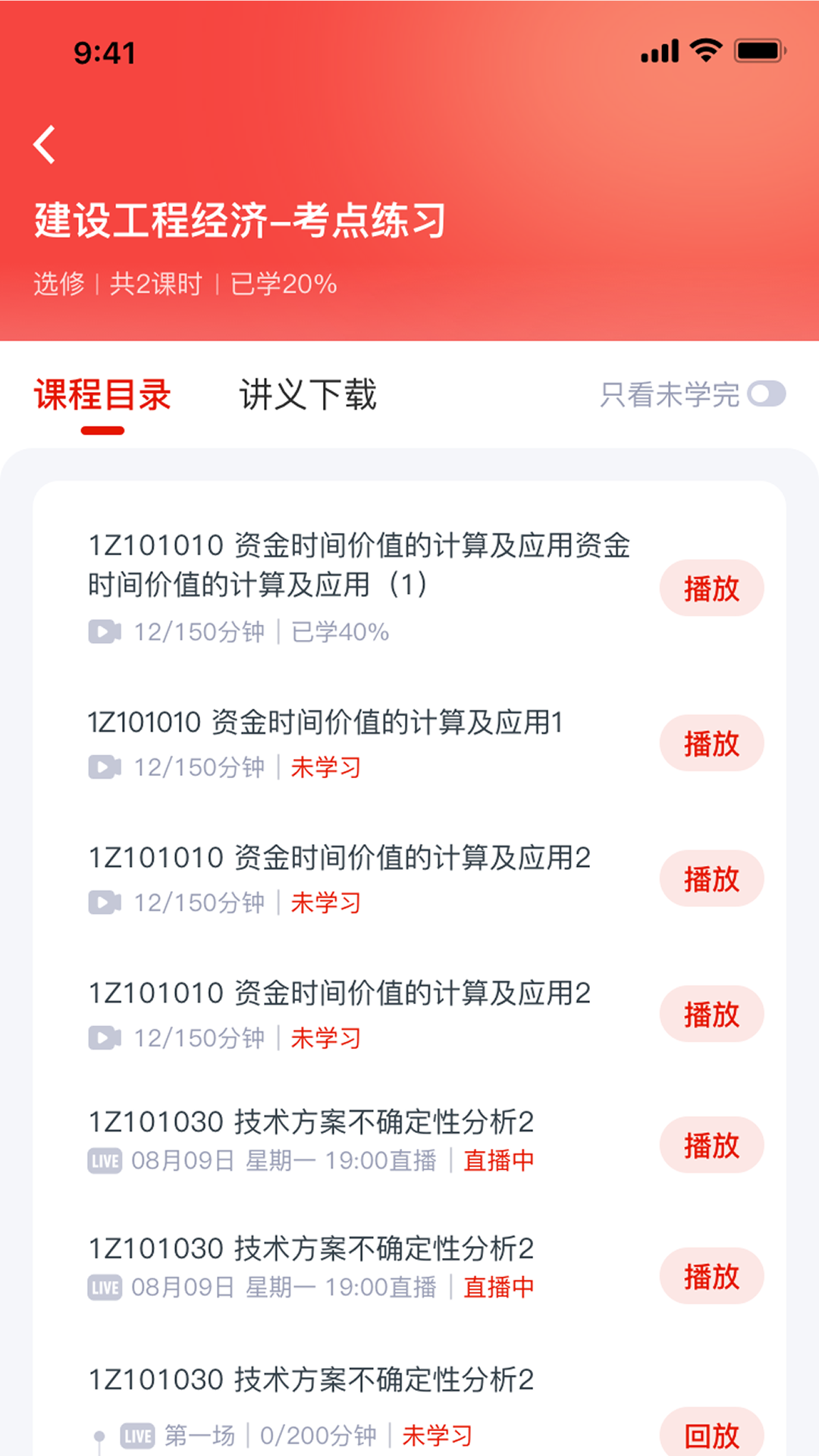Switch to the 课程目录 tab
Screen dimensions: 819x1456
(x=102, y=395)
